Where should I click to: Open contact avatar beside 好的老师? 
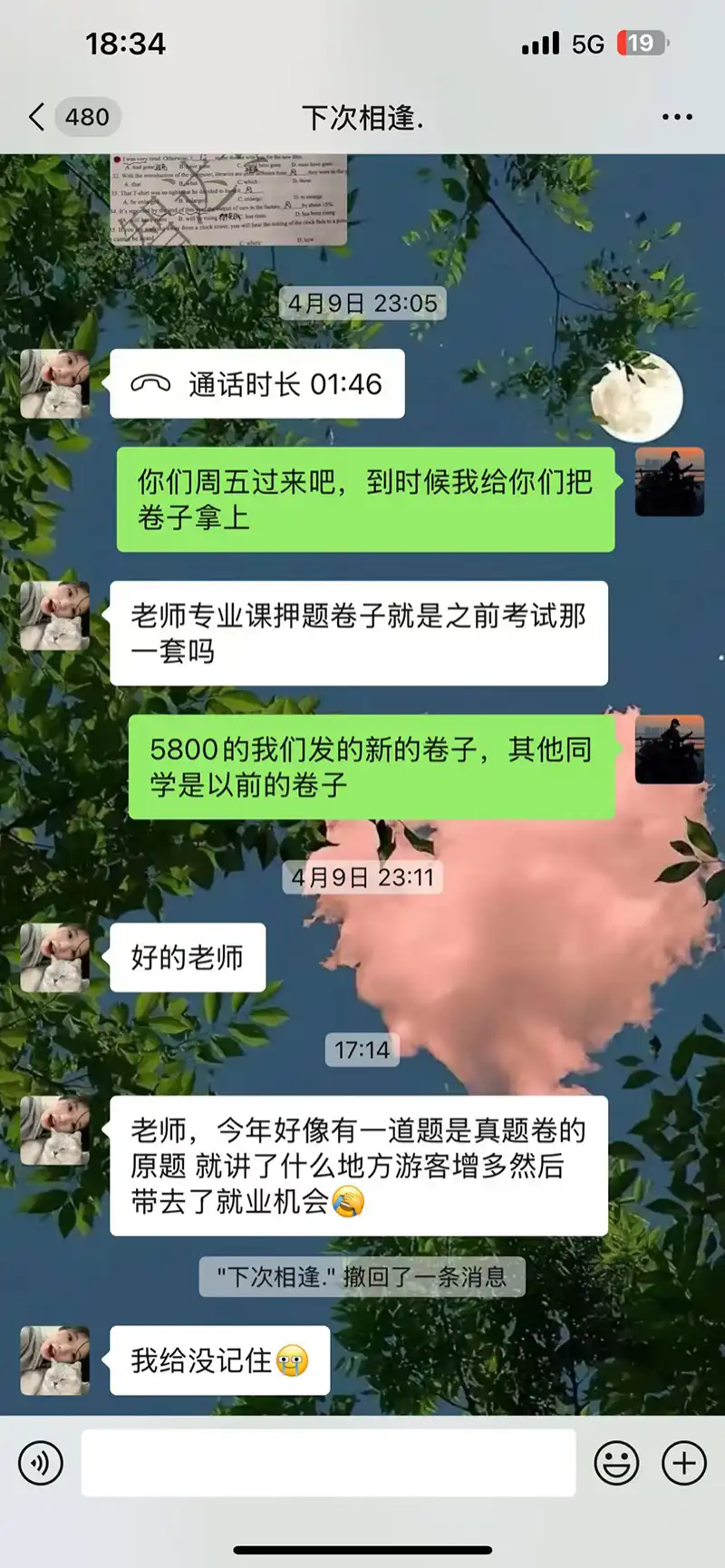click(x=54, y=958)
